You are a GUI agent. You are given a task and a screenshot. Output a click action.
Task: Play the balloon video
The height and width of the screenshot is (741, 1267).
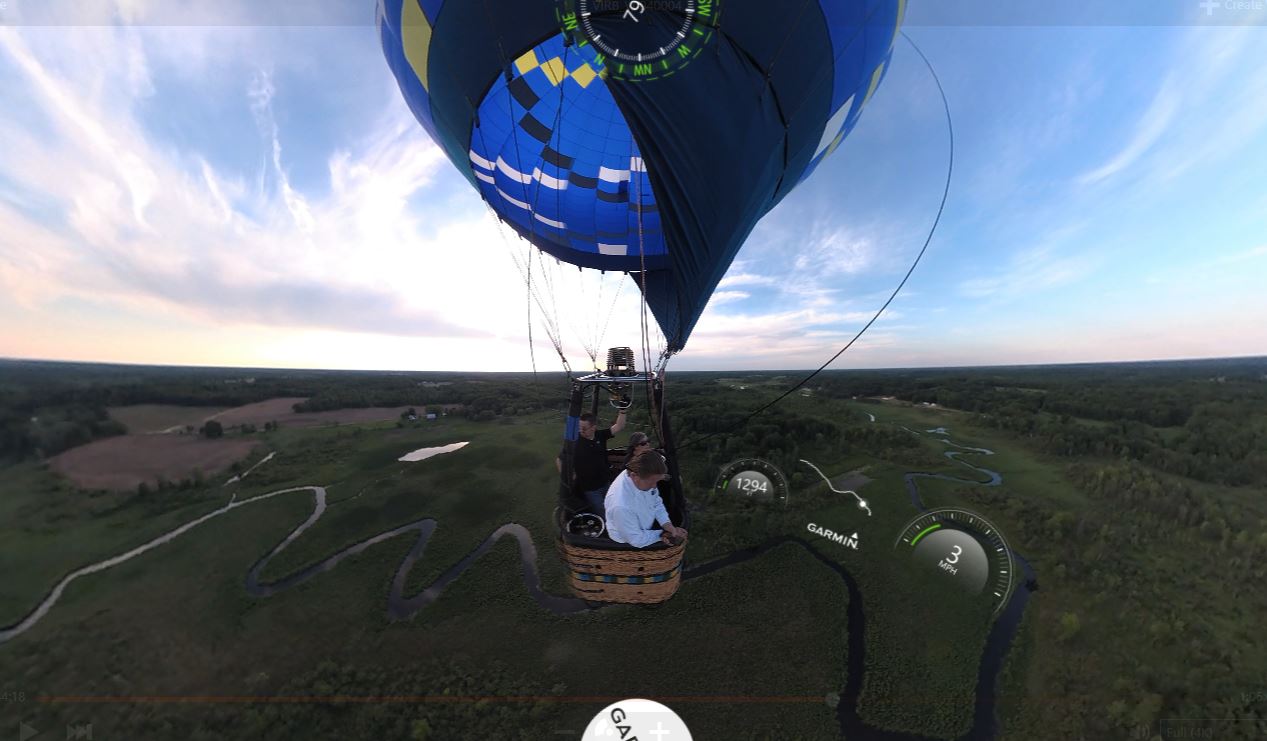pyautogui.click(x=29, y=731)
